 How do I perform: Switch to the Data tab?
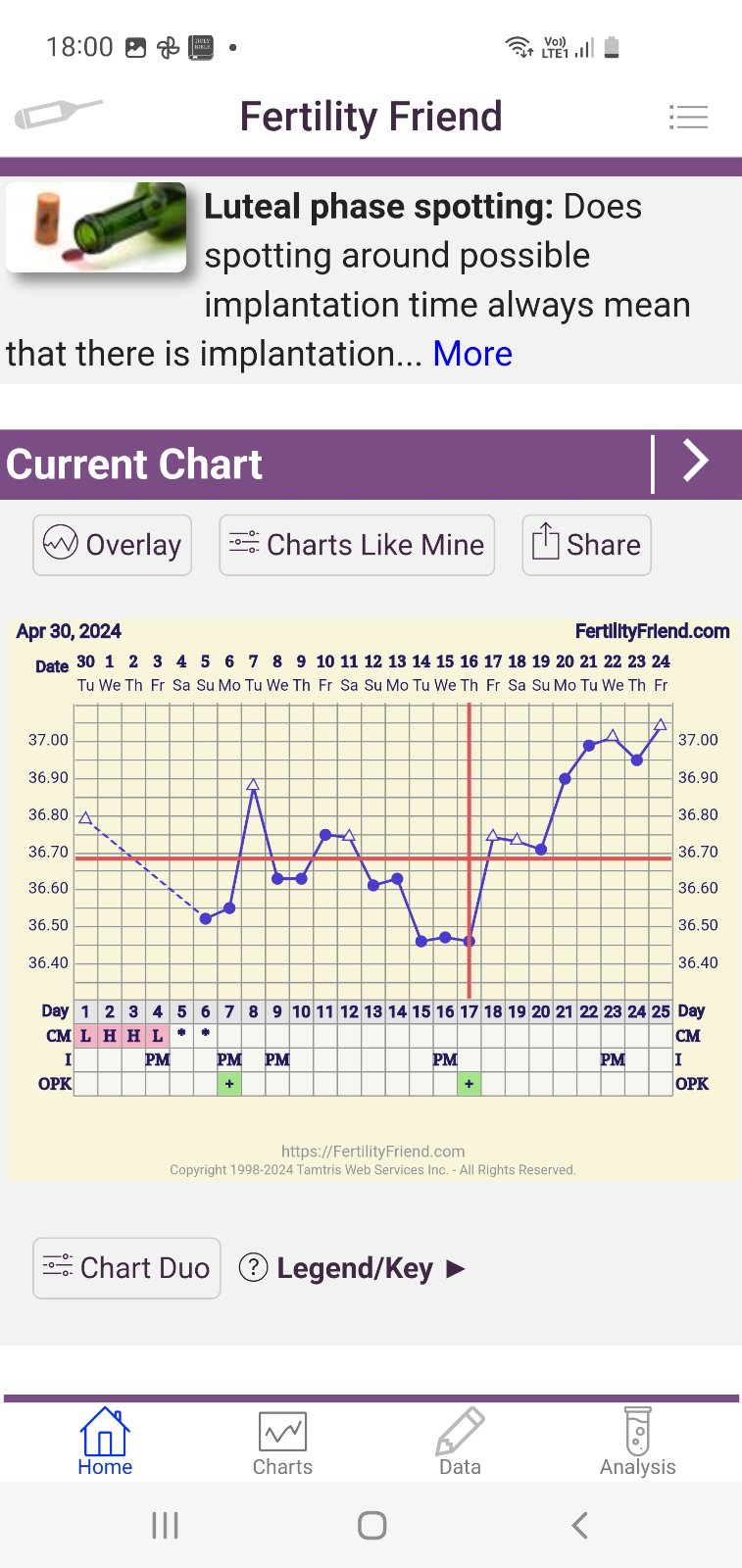[460, 1443]
